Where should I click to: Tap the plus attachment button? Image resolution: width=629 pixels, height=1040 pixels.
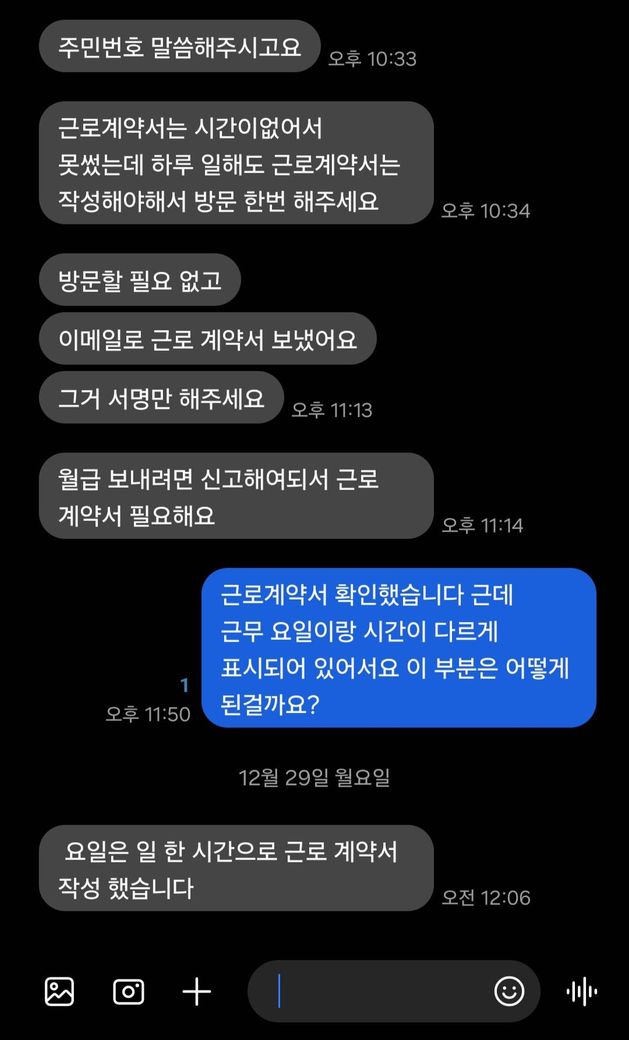click(x=196, y=991)
